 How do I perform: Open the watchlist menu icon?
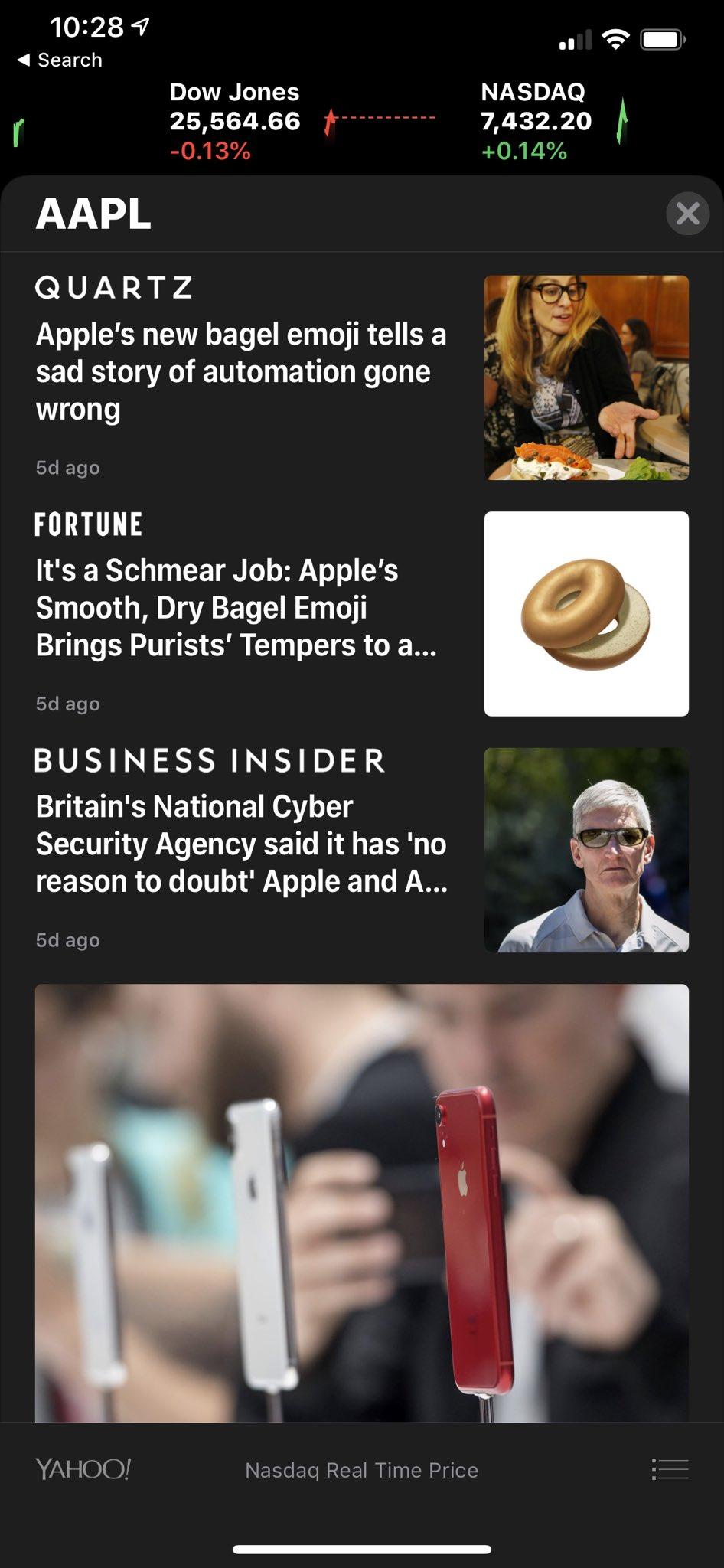point(670,1469)
